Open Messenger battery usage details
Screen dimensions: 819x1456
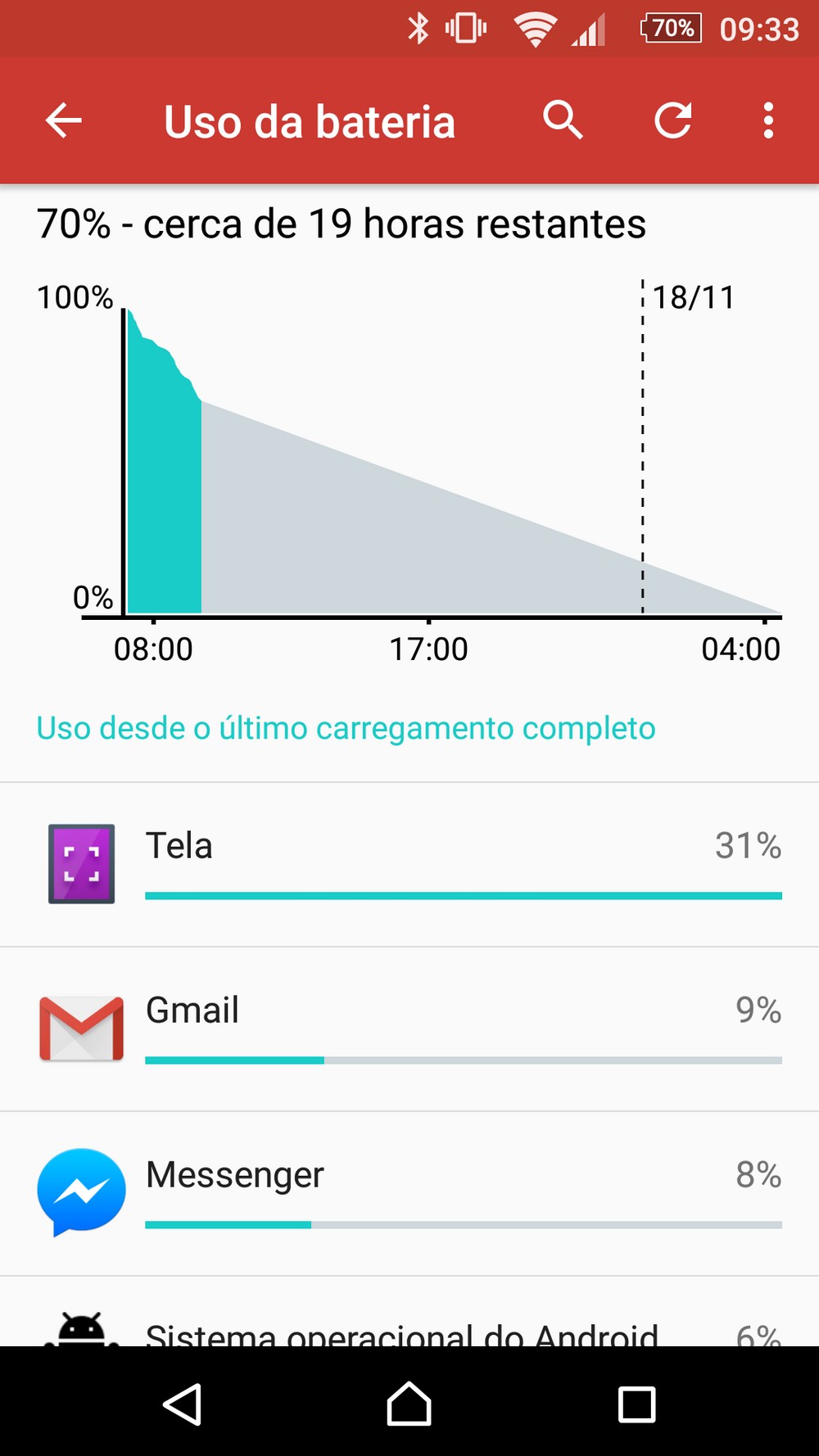click(409, 1194)
